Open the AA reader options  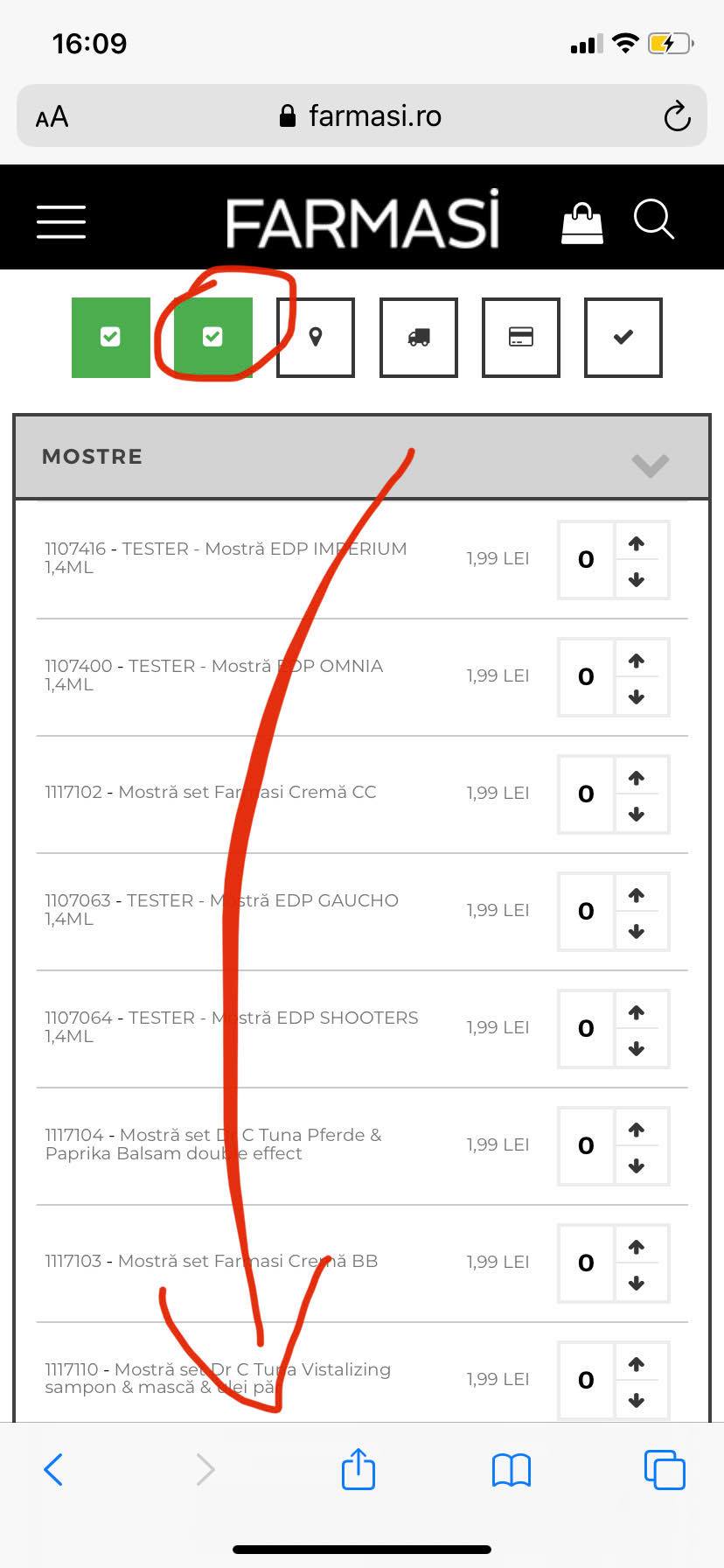(52, 116)
